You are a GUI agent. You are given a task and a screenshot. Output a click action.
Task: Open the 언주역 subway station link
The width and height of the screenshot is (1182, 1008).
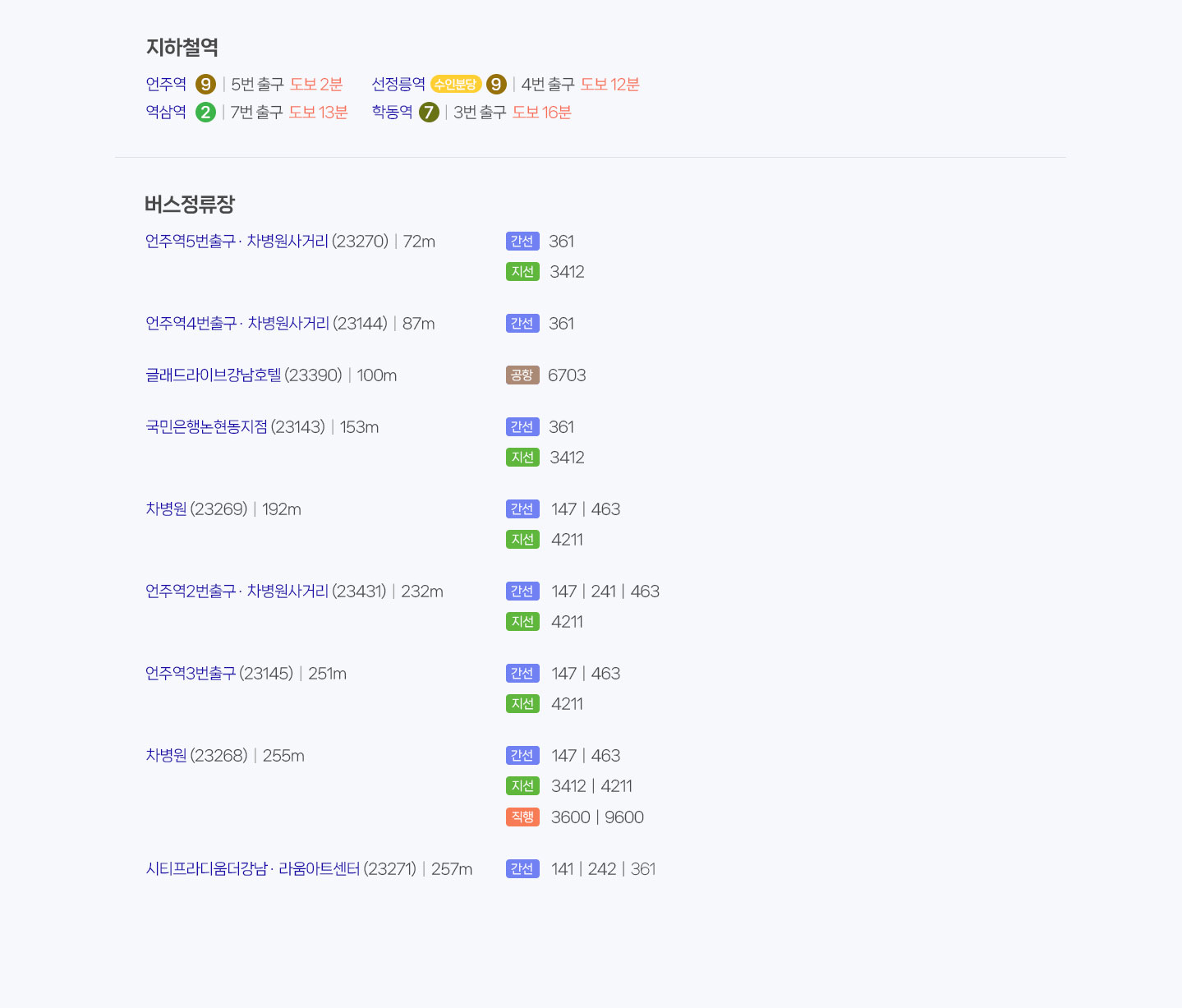(x=166, y=84)
